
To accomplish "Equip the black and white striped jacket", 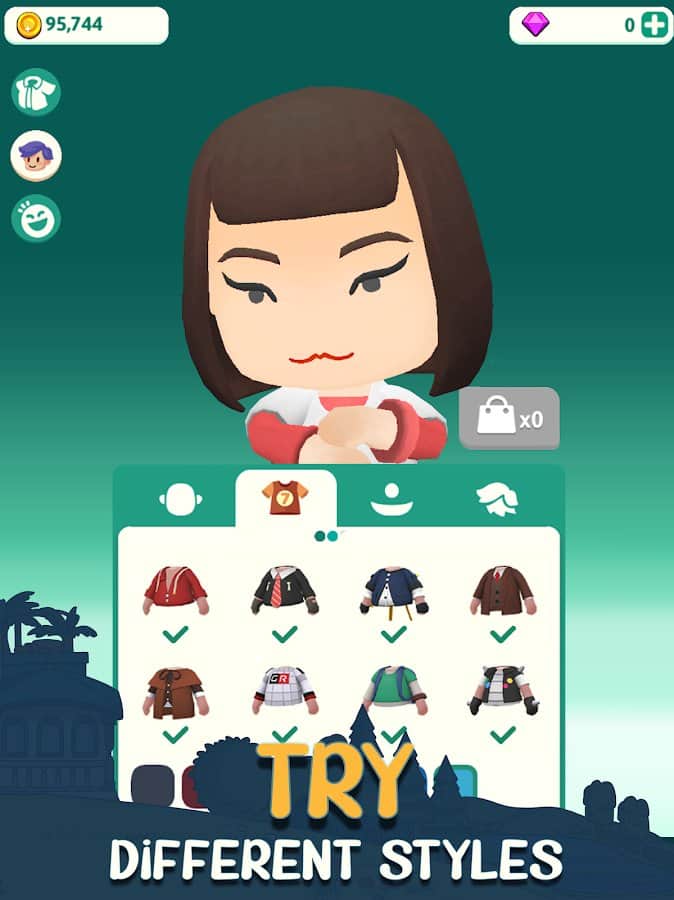I will pyautogui.click(x=502, y=690).
